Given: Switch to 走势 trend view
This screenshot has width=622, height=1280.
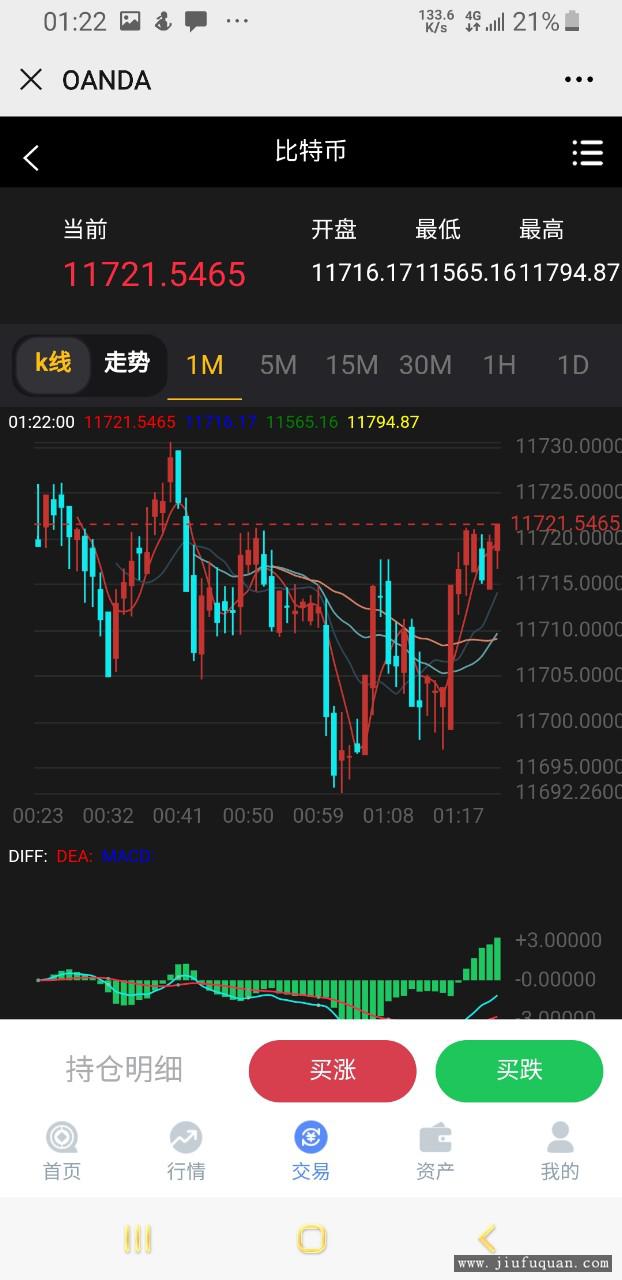Looking at the screenshot, I should click(x=127, y=364).
